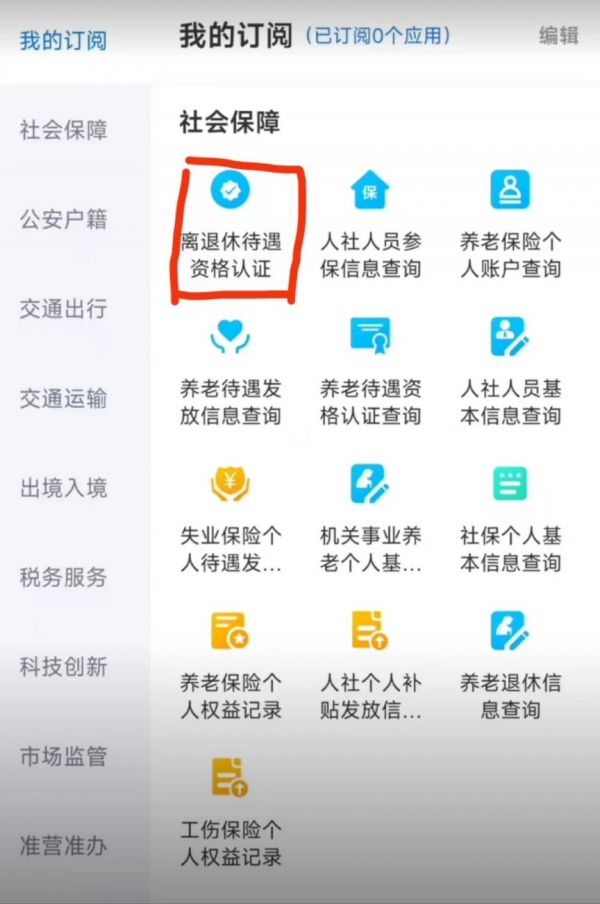This screenshot has width=600, height=904.
Task: Open 交通运输 category
Action: [63, 399]
